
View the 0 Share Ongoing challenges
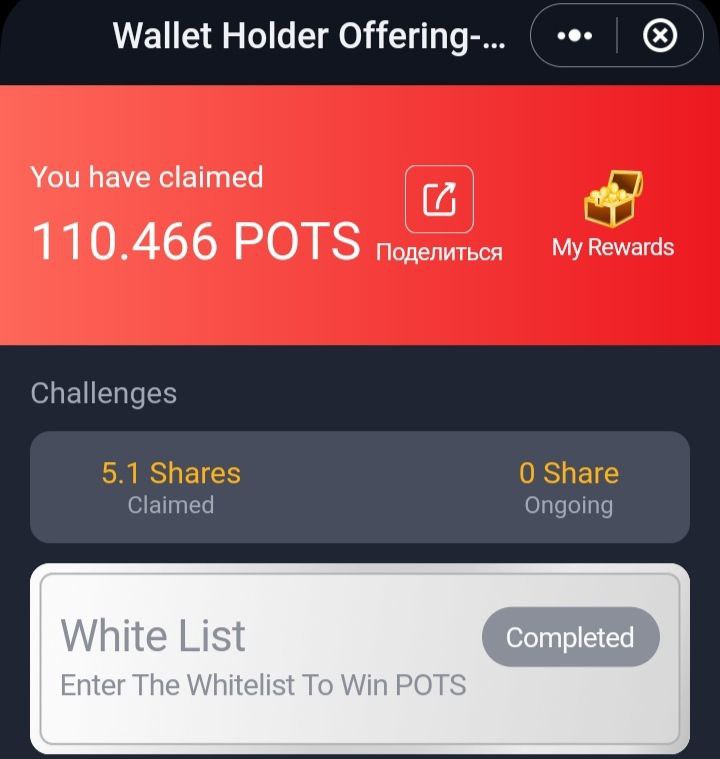point(568,487)
